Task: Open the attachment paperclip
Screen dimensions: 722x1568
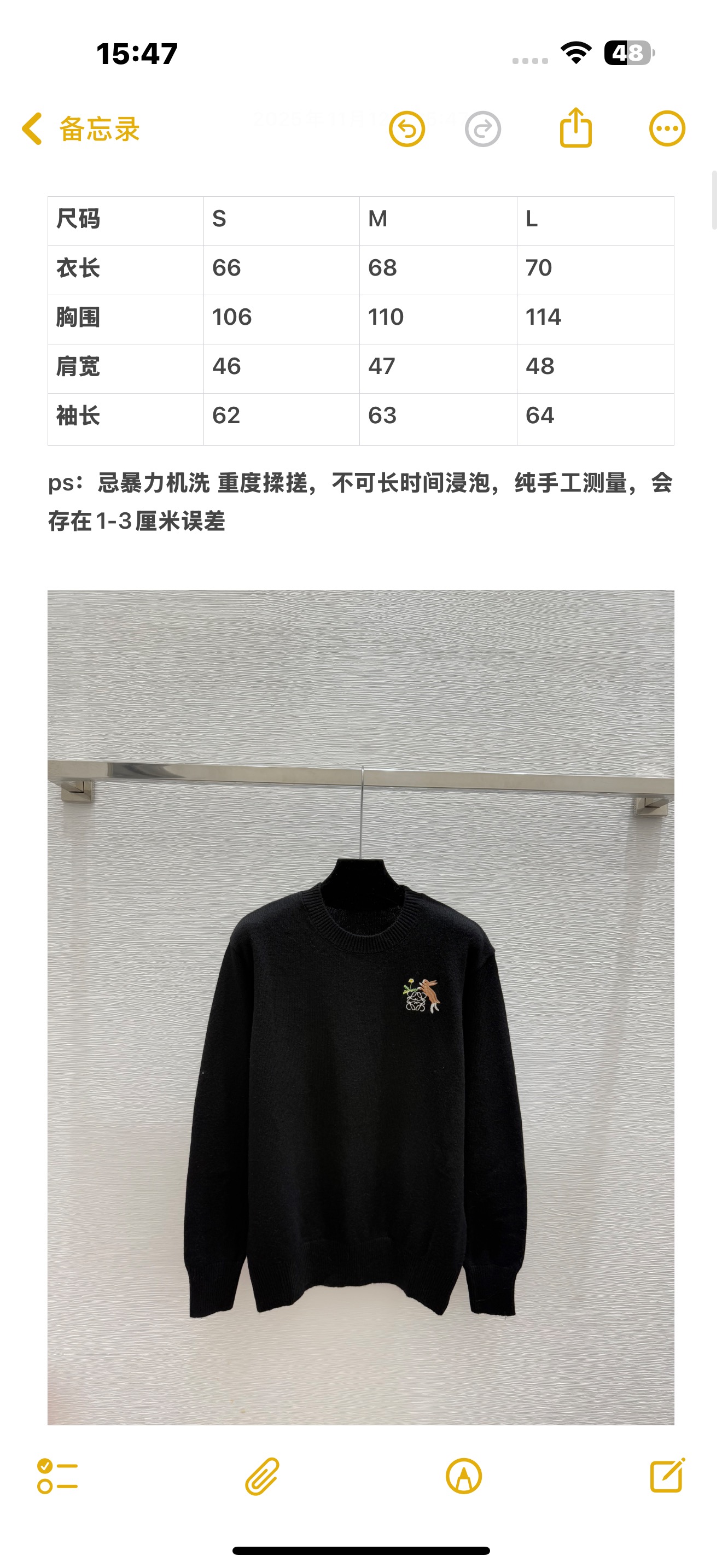Action: (262, 1476)
